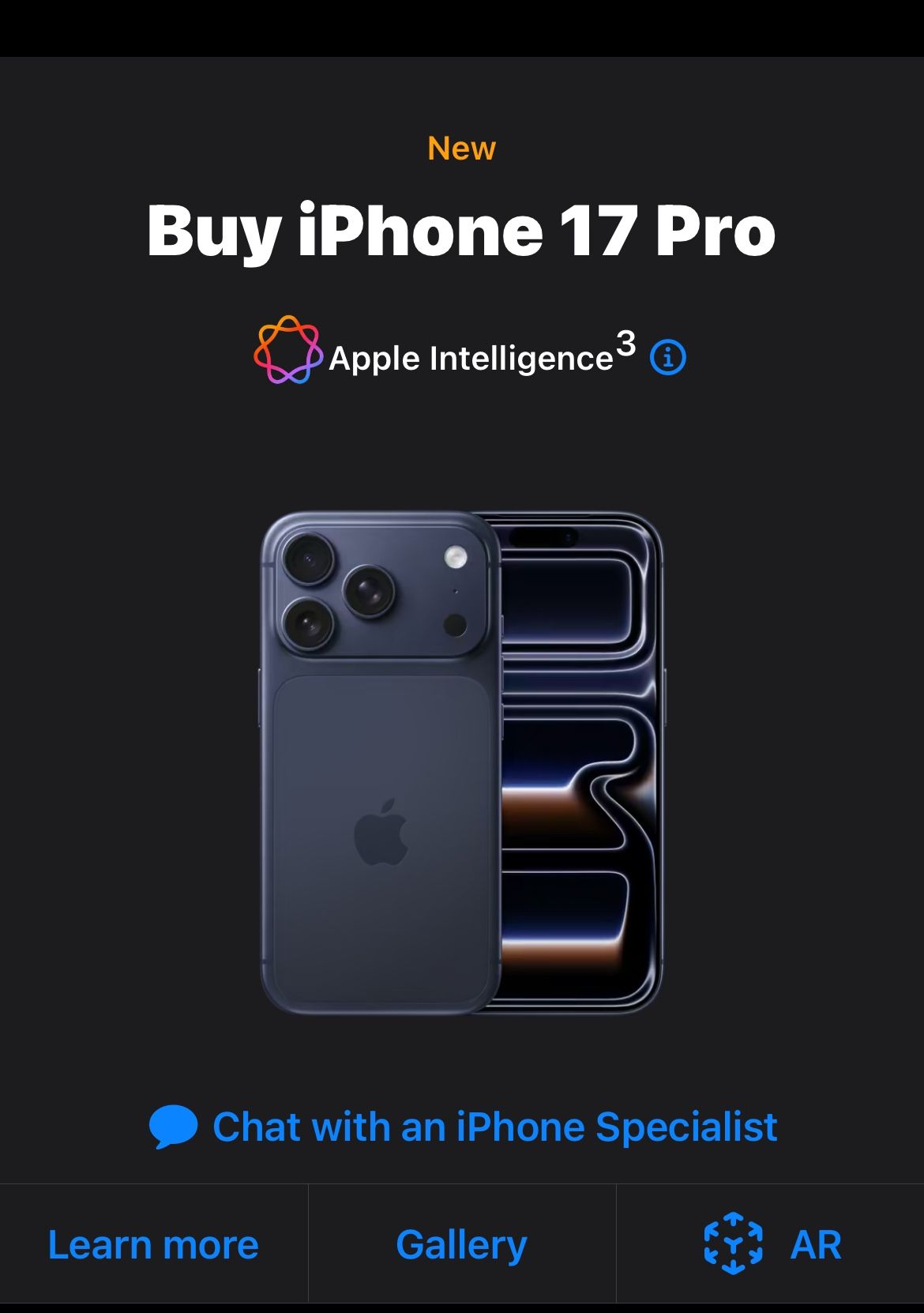Open the Apple Intelligence info icon
This screenshot has height=1313, width=924.
[x=667, y=358]
